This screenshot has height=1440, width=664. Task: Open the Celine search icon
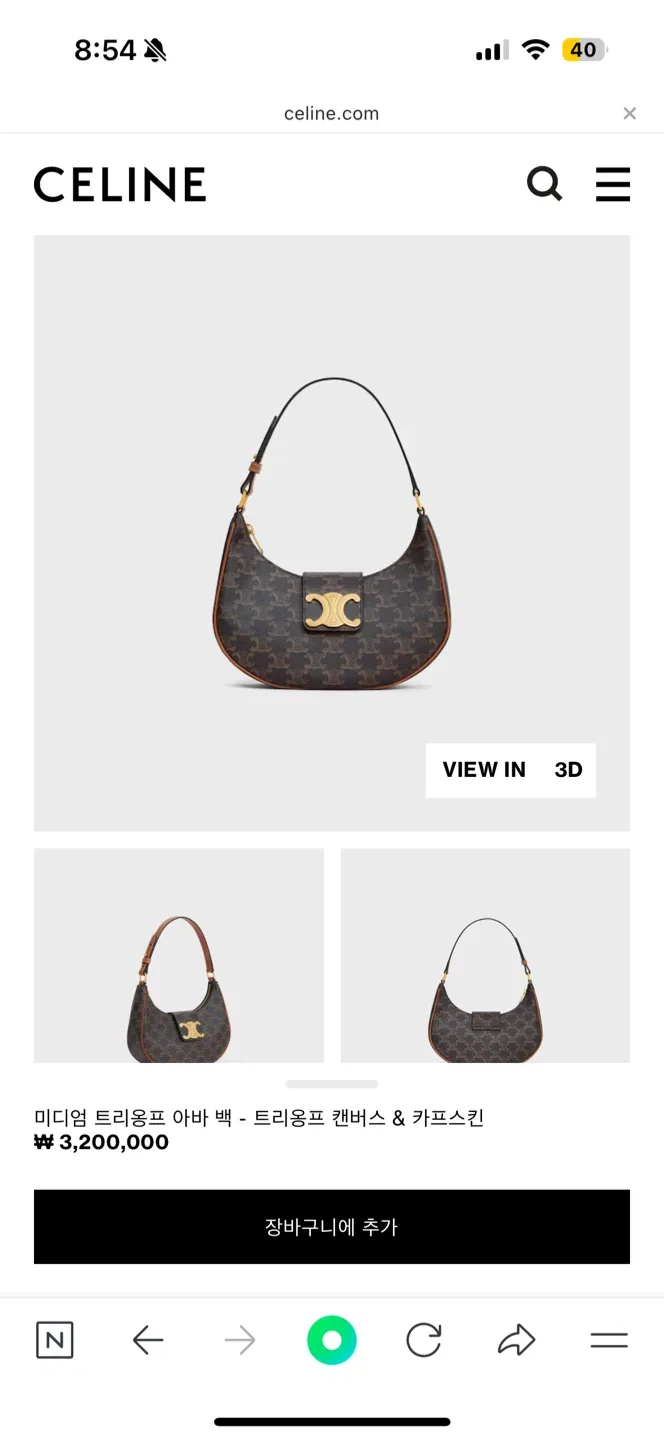544,184
